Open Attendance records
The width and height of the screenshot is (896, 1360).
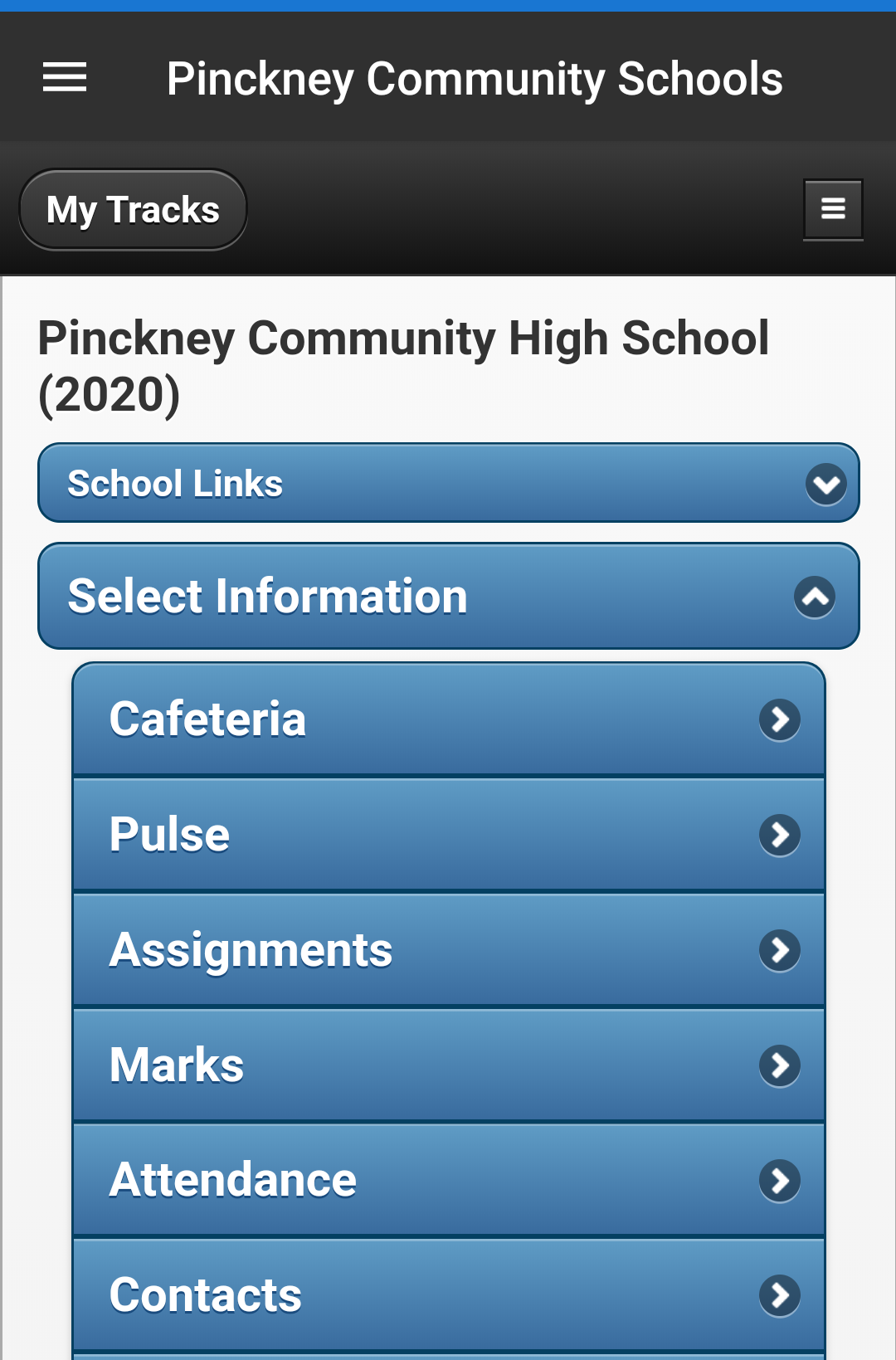coord(448,1180)
